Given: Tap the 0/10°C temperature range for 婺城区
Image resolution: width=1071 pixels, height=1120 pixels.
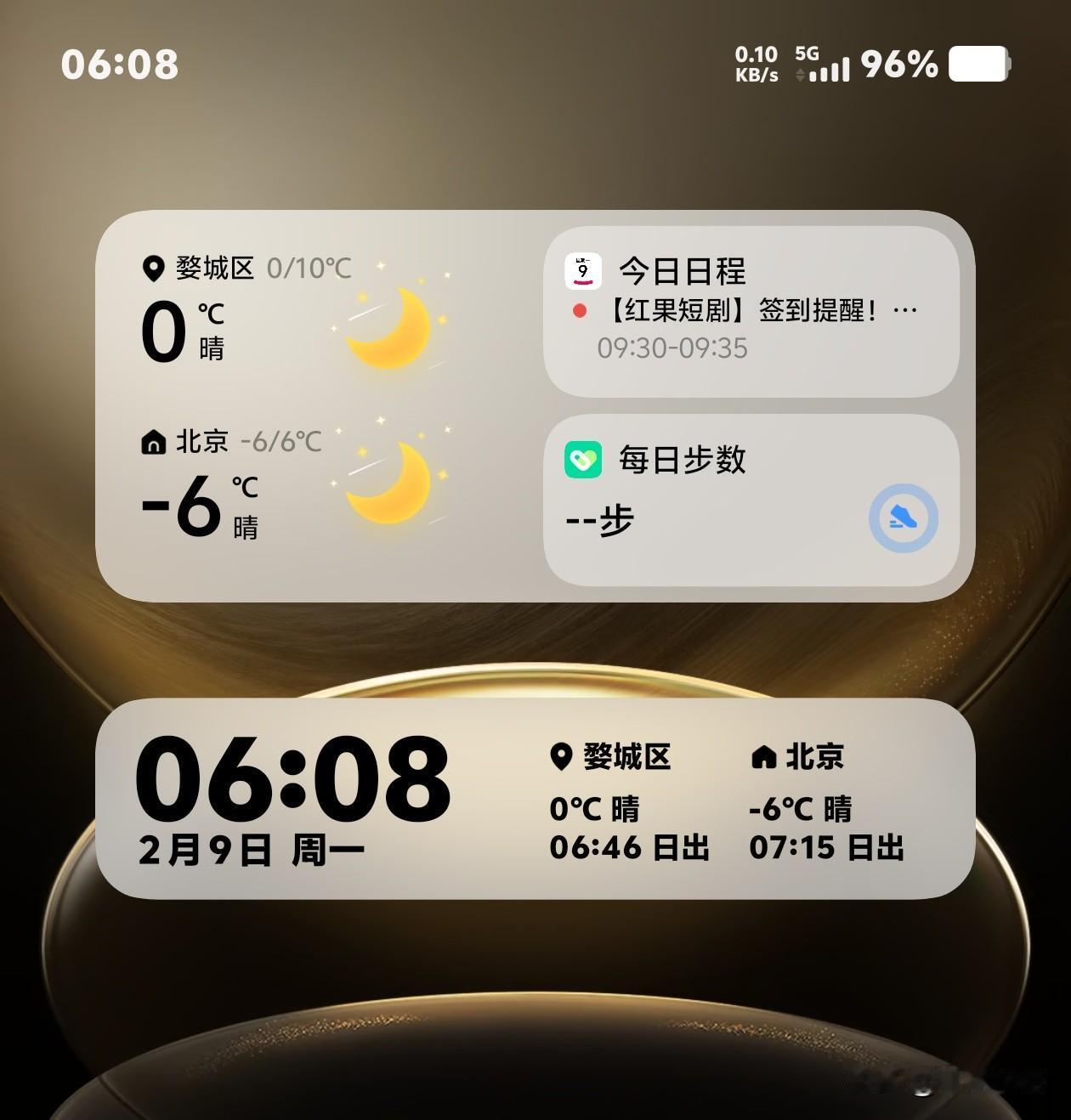Looking at the screenshot, I should 309,268.
